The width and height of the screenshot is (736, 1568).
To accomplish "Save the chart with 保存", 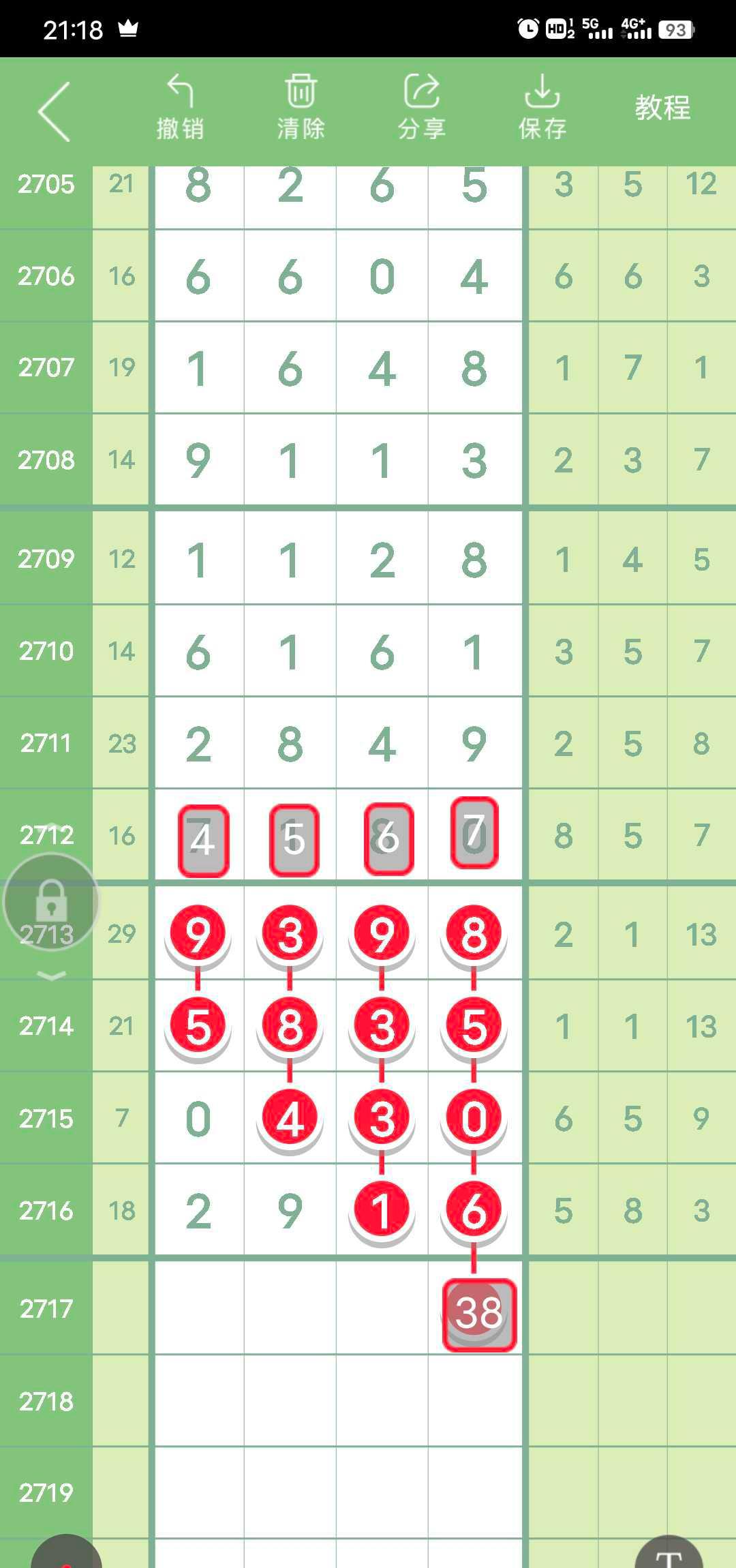I will 542,108.
